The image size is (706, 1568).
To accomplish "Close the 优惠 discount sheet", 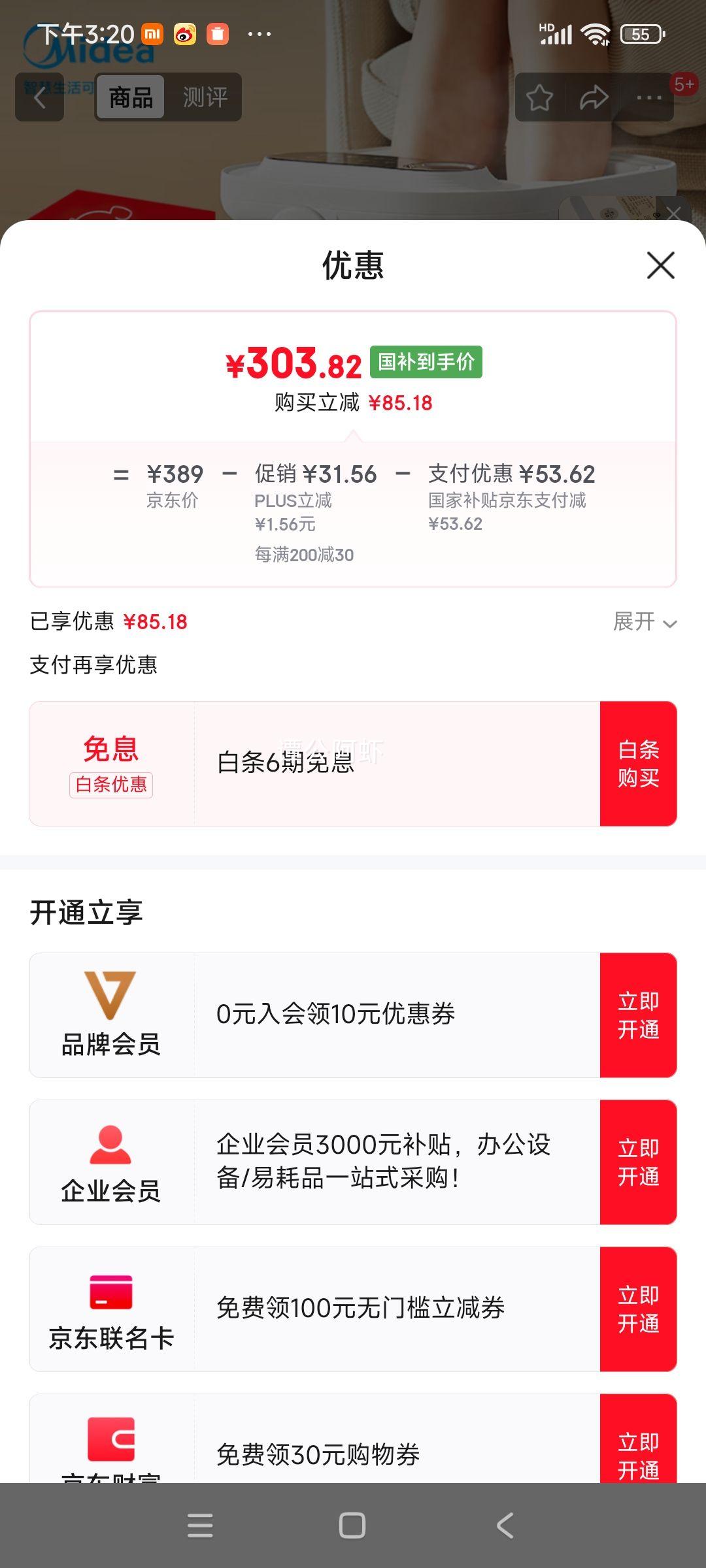I will pyautogui.click(x=660, y=265).
